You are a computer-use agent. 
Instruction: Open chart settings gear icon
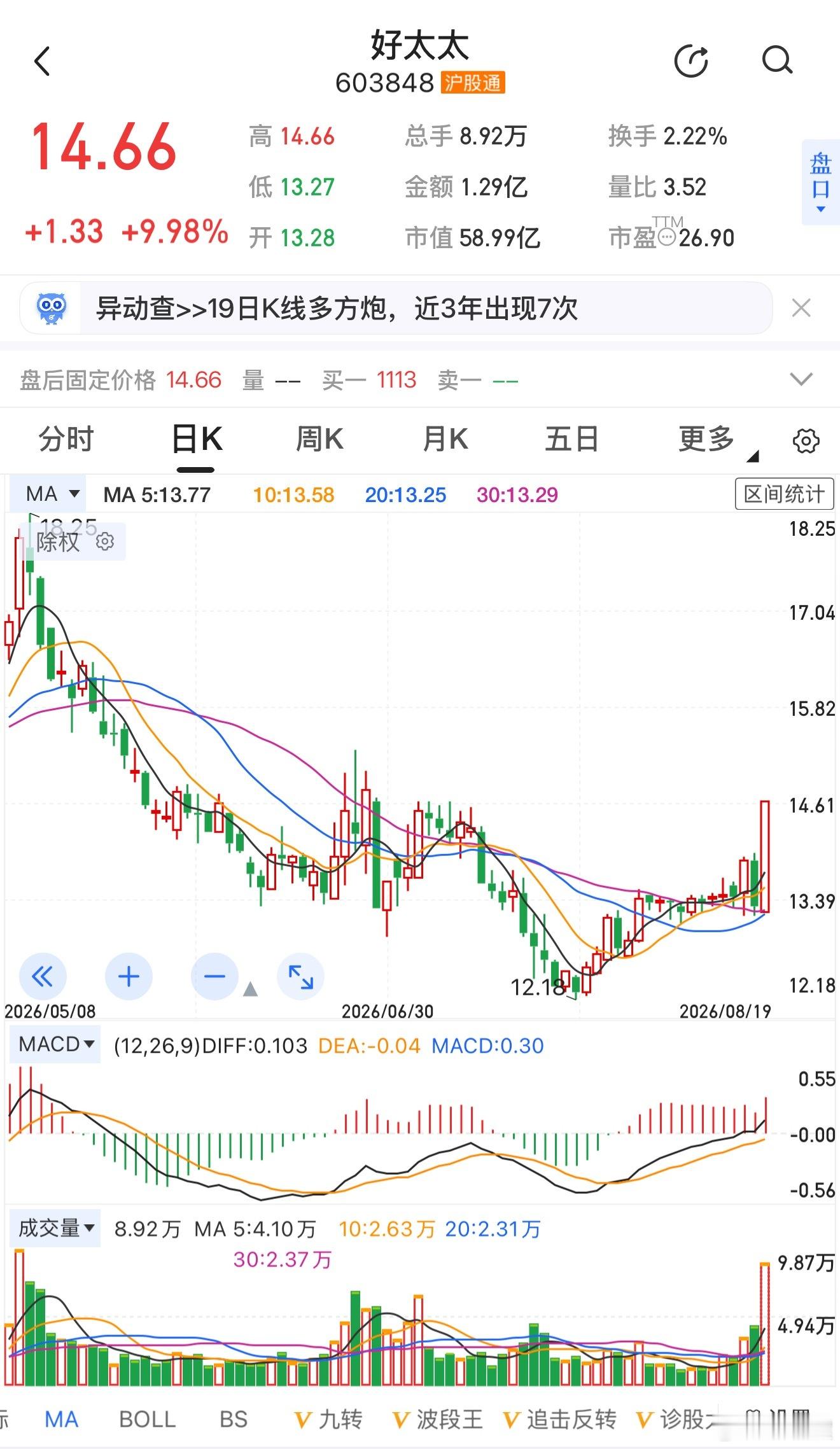(x=806, y=441)
